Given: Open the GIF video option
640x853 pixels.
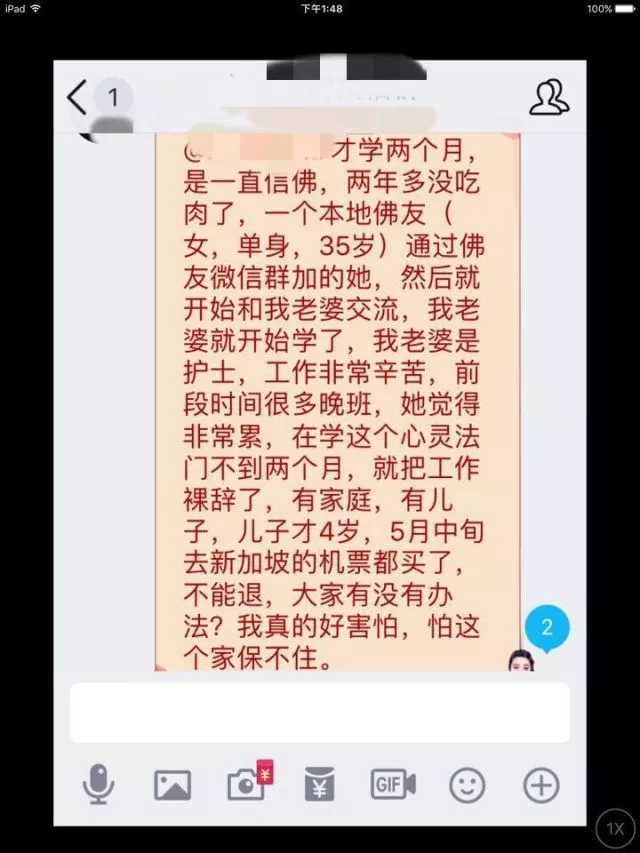Looking at the screenshot, I should pyautogui.click(x=393, y=784).
